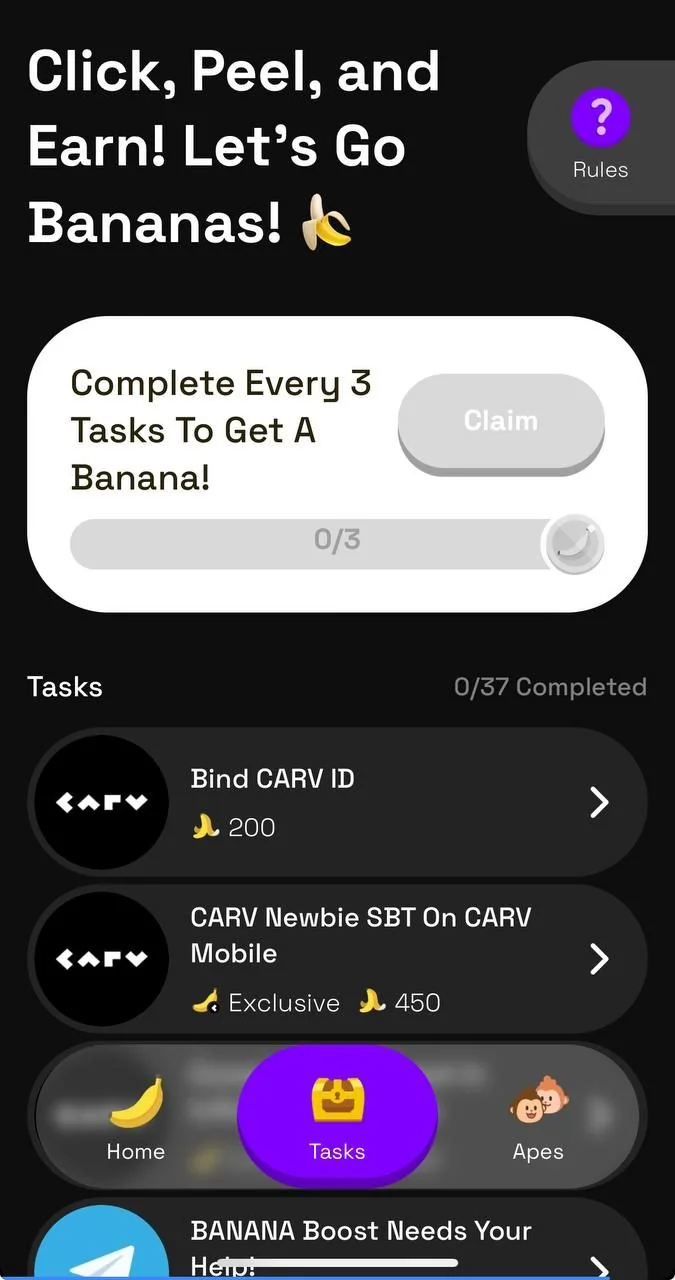Tap the Claim banana button
Viewport: 675px width, 1280px height.
point(501,421)
